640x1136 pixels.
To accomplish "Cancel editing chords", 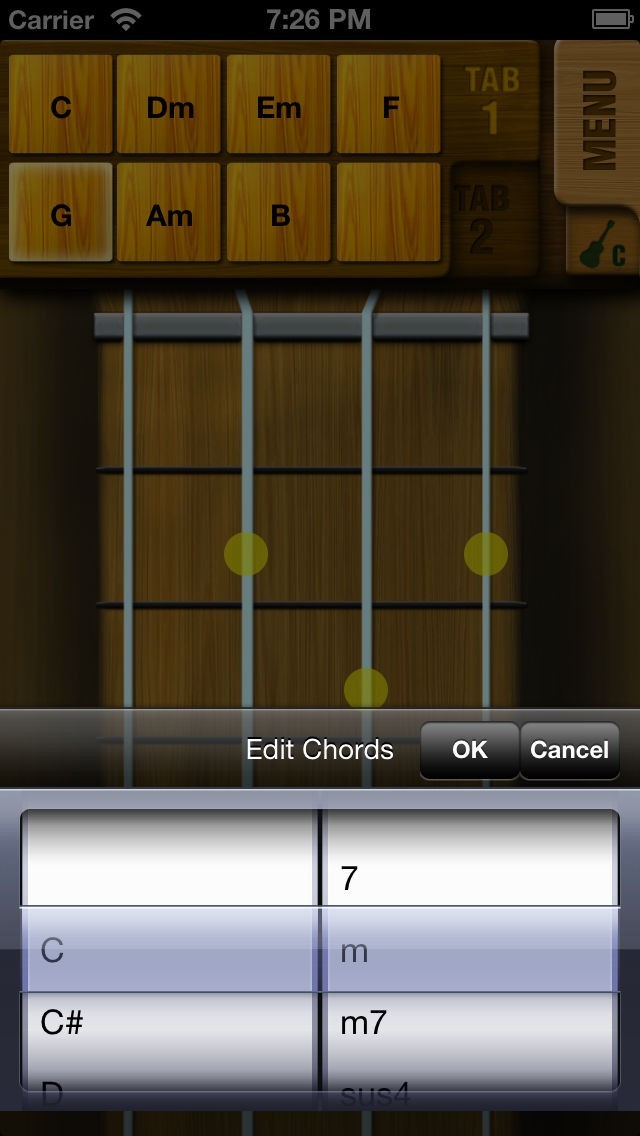I will coord(569,750).
